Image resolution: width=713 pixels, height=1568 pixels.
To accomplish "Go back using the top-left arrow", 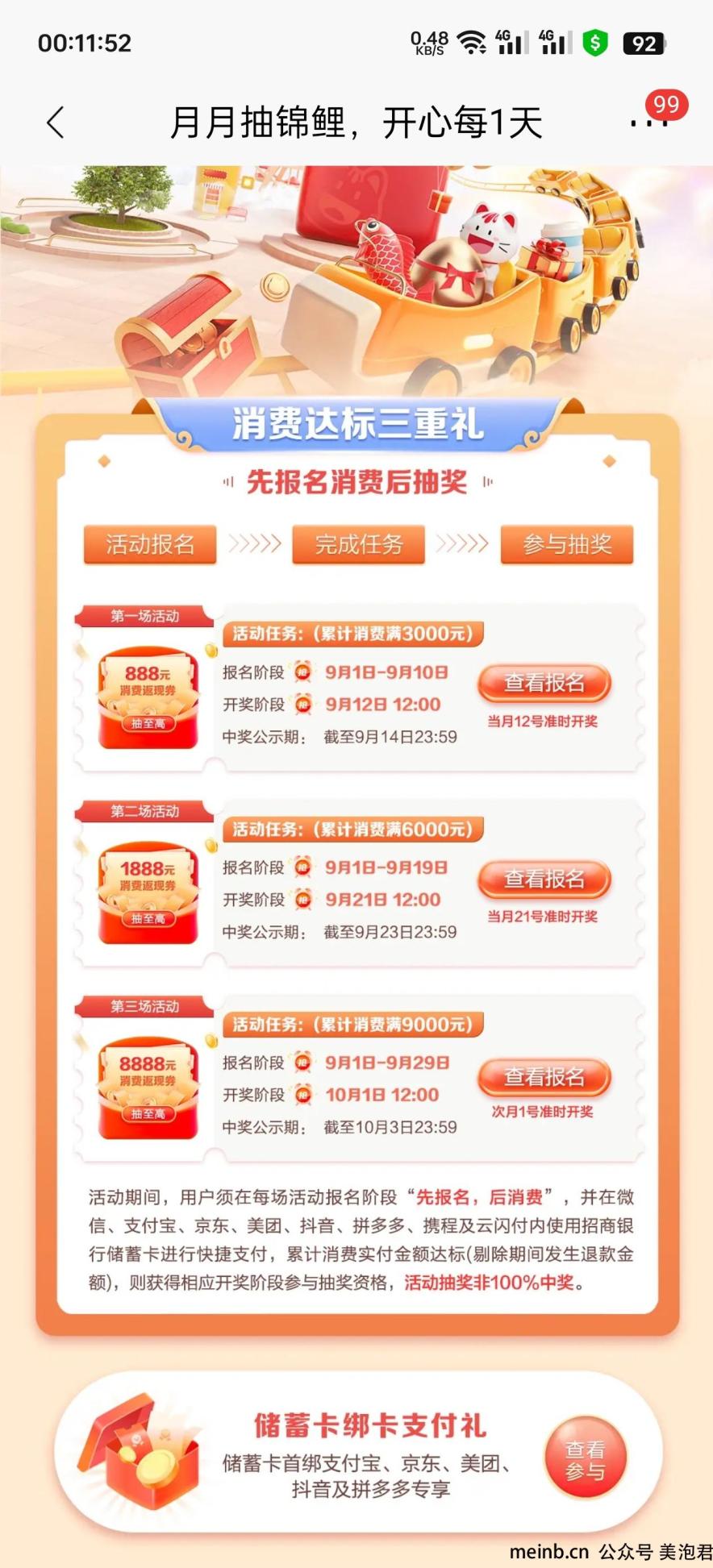I will point(55,123).
